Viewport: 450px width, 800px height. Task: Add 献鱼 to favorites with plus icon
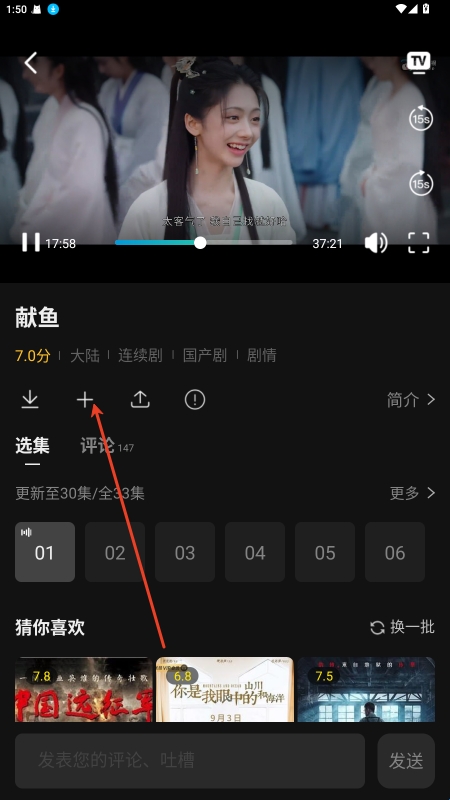pyautogui.click(x=85, y=399)
